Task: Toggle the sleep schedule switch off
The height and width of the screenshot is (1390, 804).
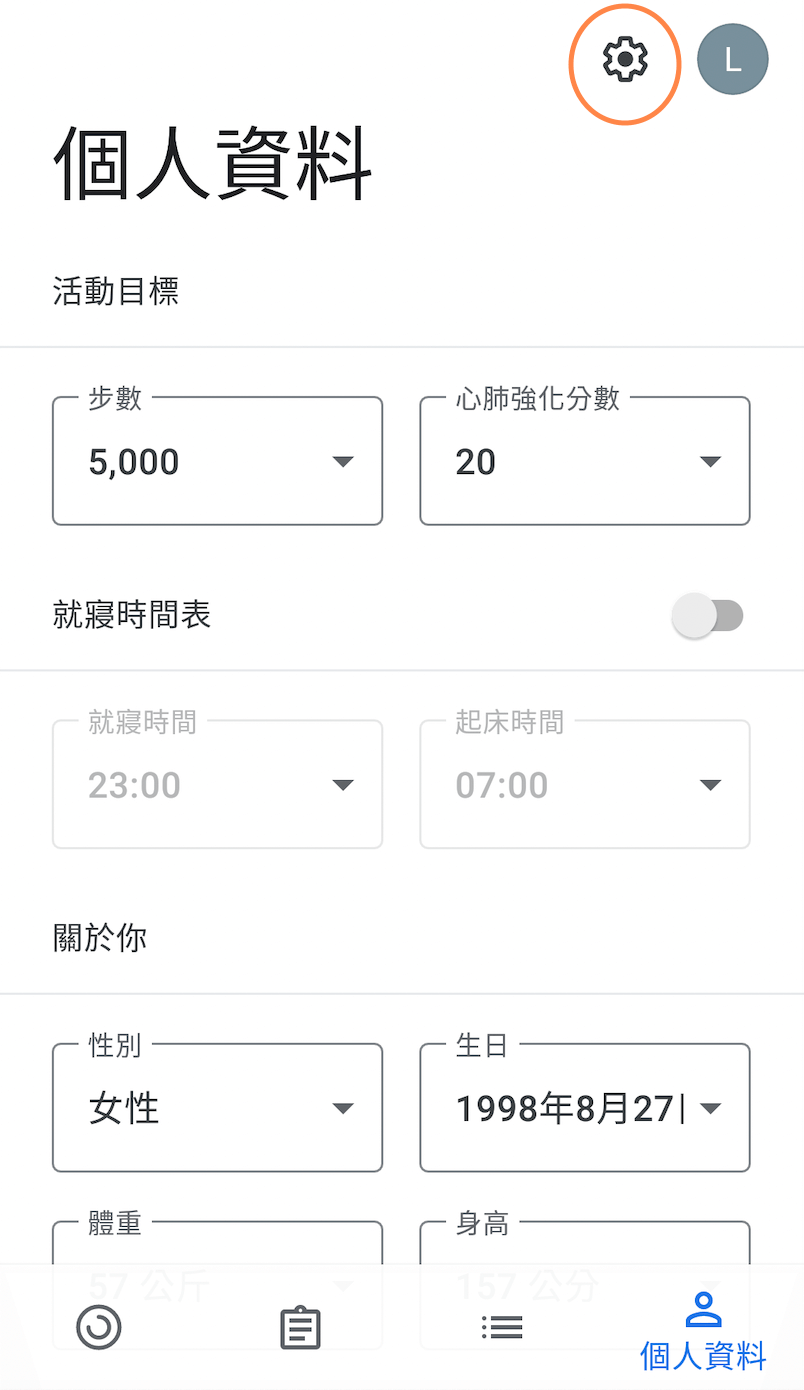Action: [x=709, y=615]
